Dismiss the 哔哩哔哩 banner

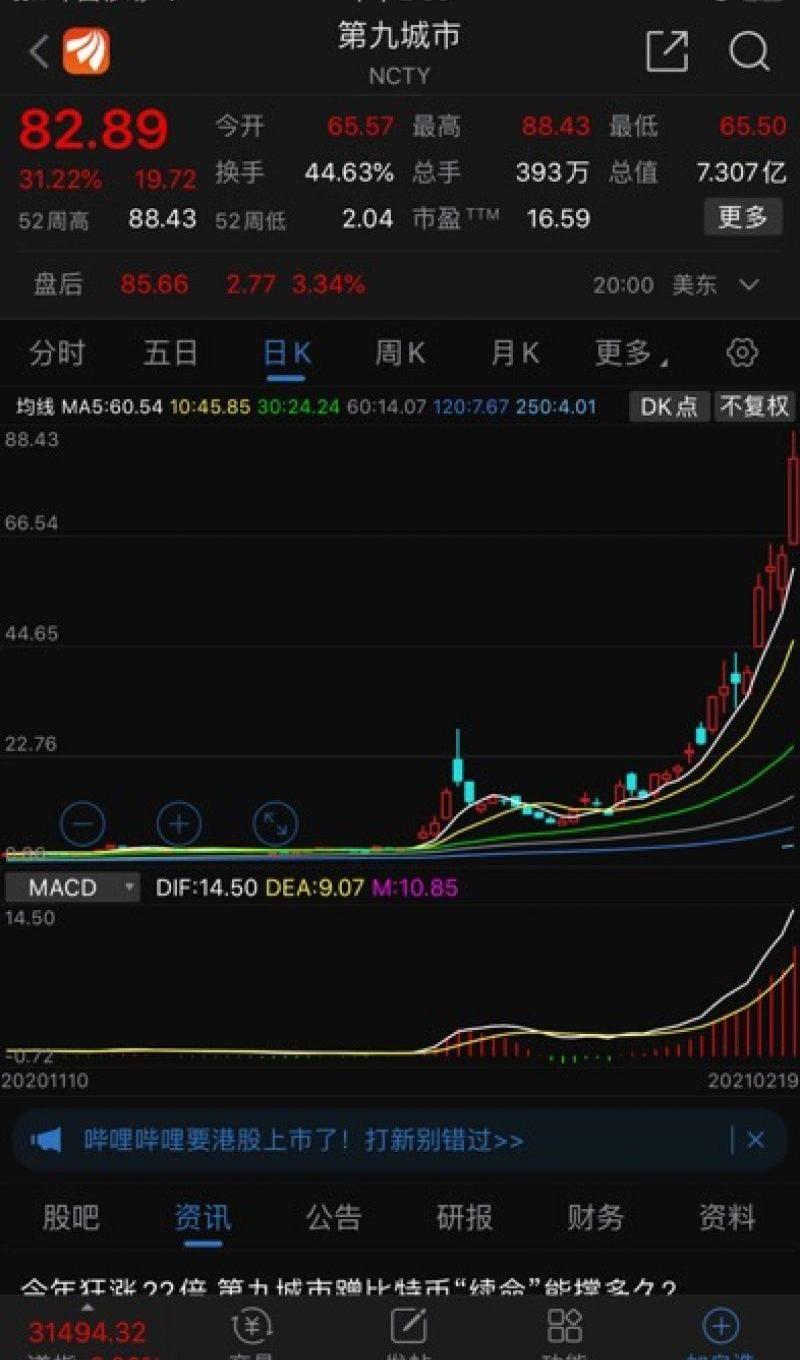[x=756, y=1140]
